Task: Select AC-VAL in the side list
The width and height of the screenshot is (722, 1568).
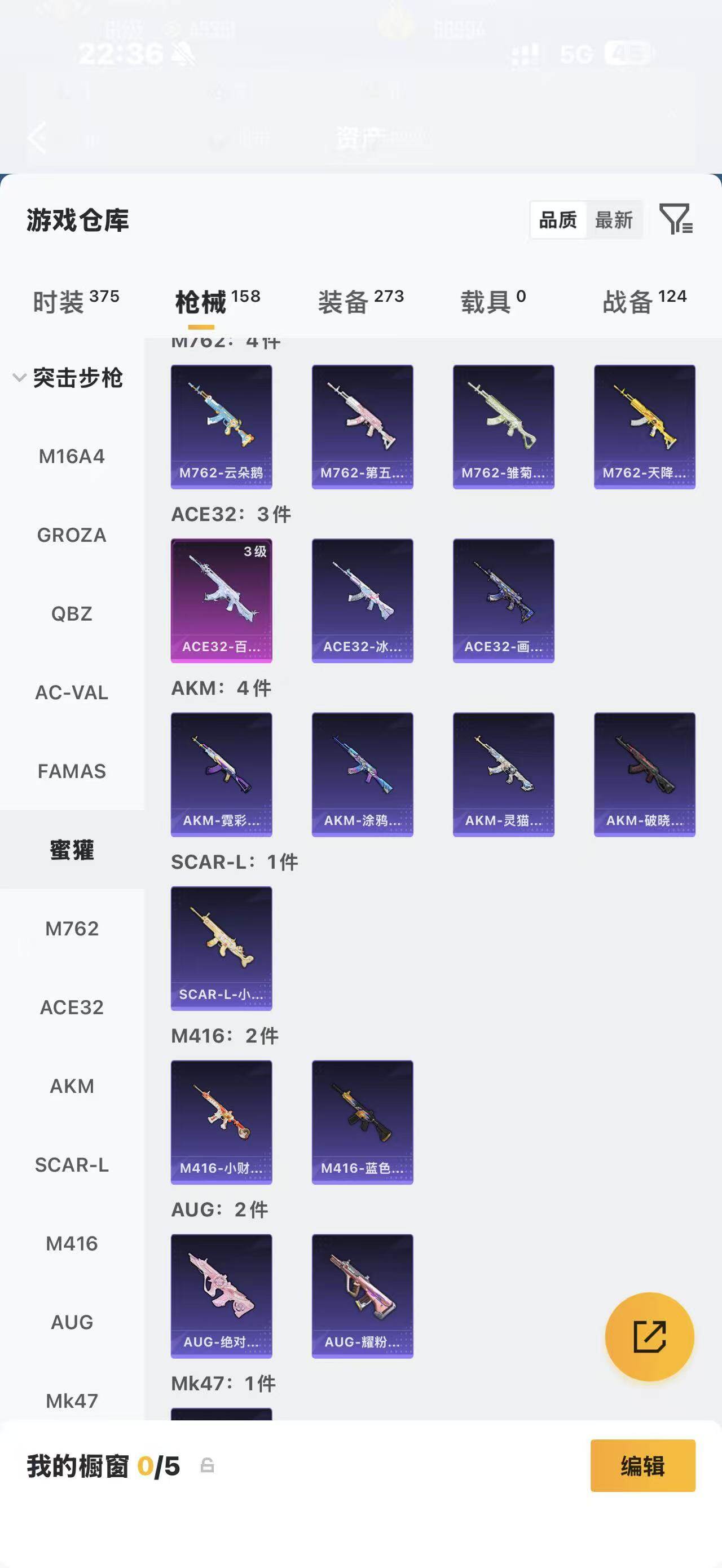Action: pos(72,692)
